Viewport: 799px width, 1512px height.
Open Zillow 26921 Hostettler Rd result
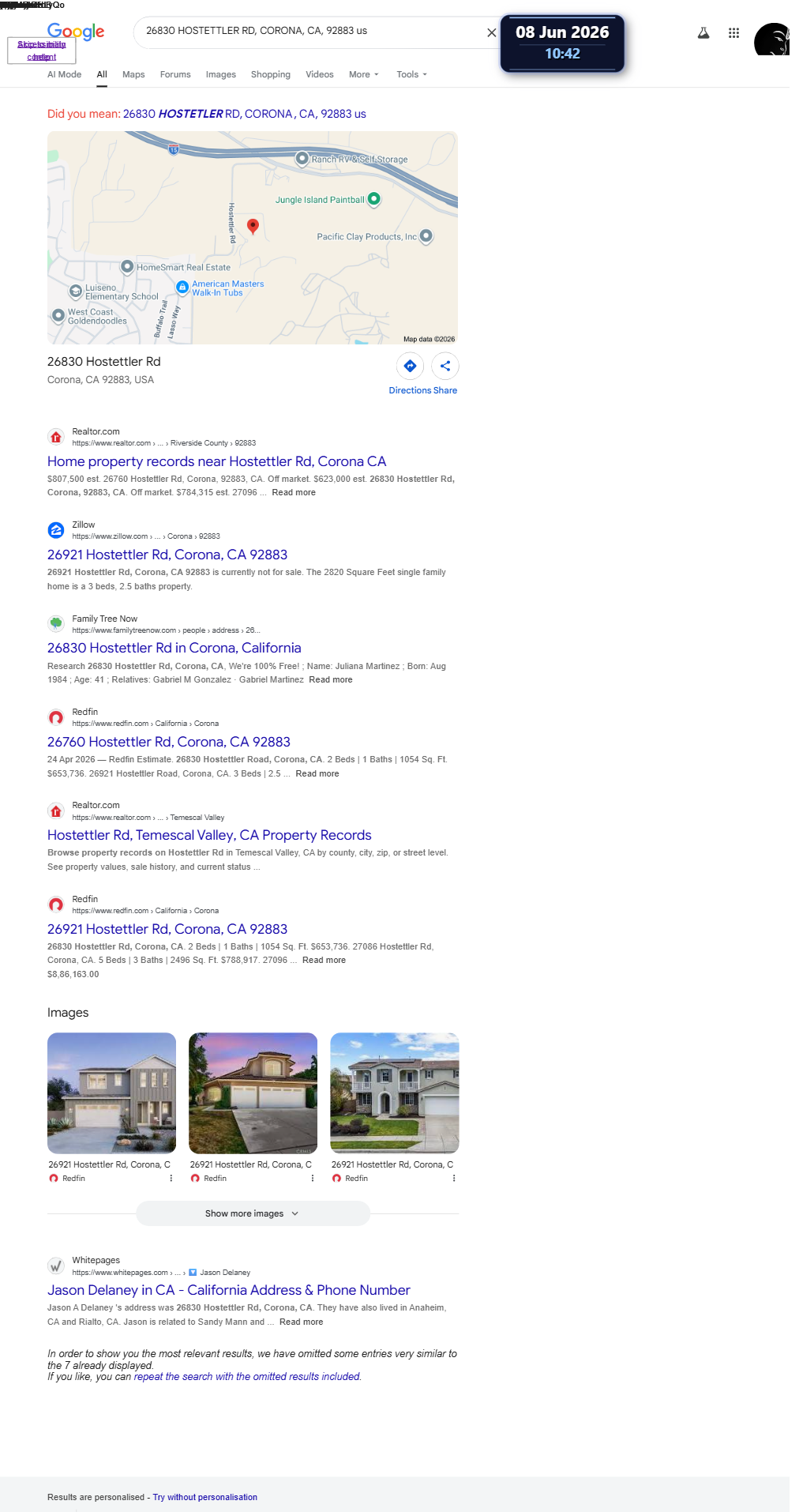tap(167, 555)
